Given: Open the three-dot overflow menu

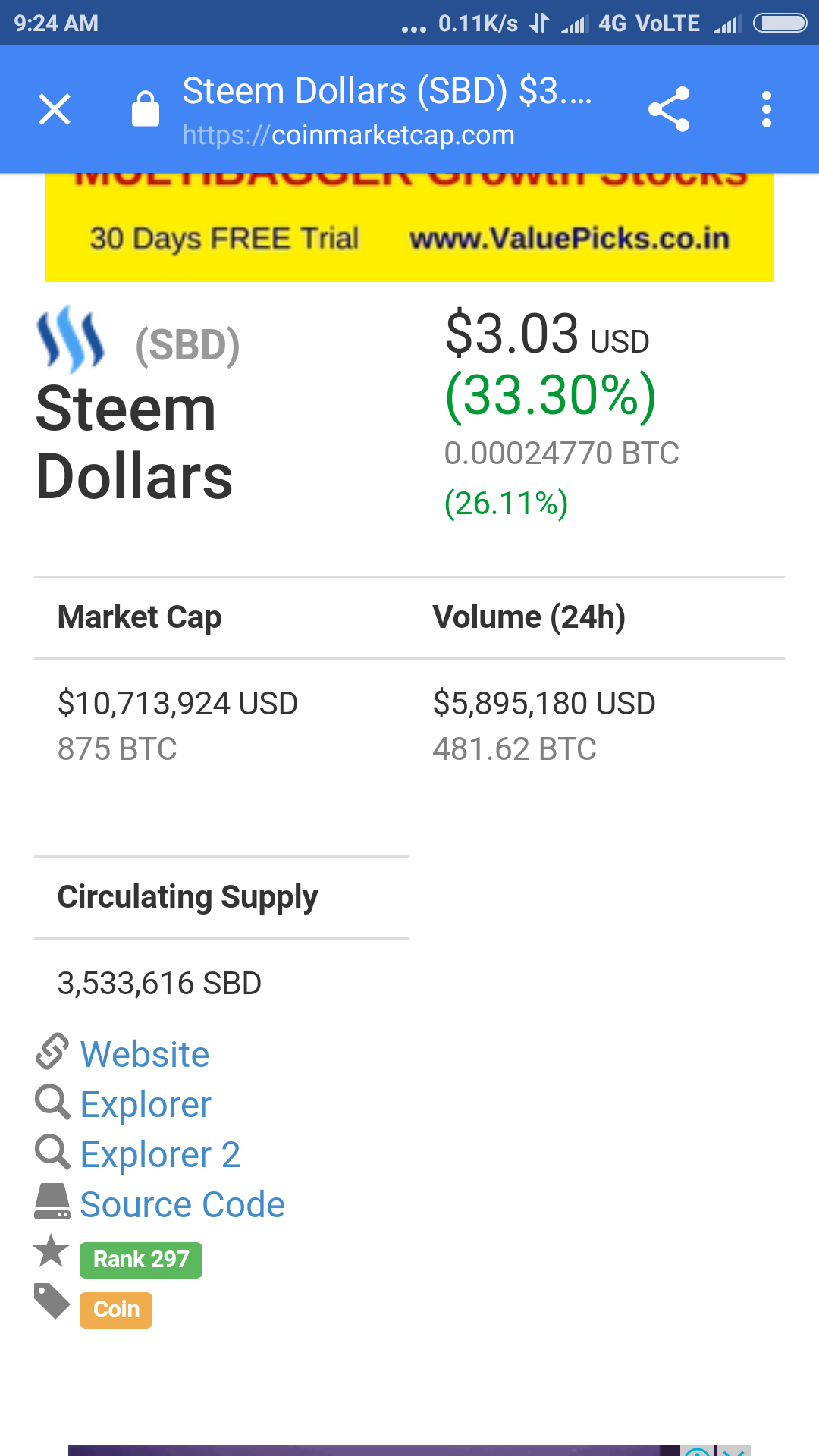Looking at the screenshot, I should click(x=767, y=109).
